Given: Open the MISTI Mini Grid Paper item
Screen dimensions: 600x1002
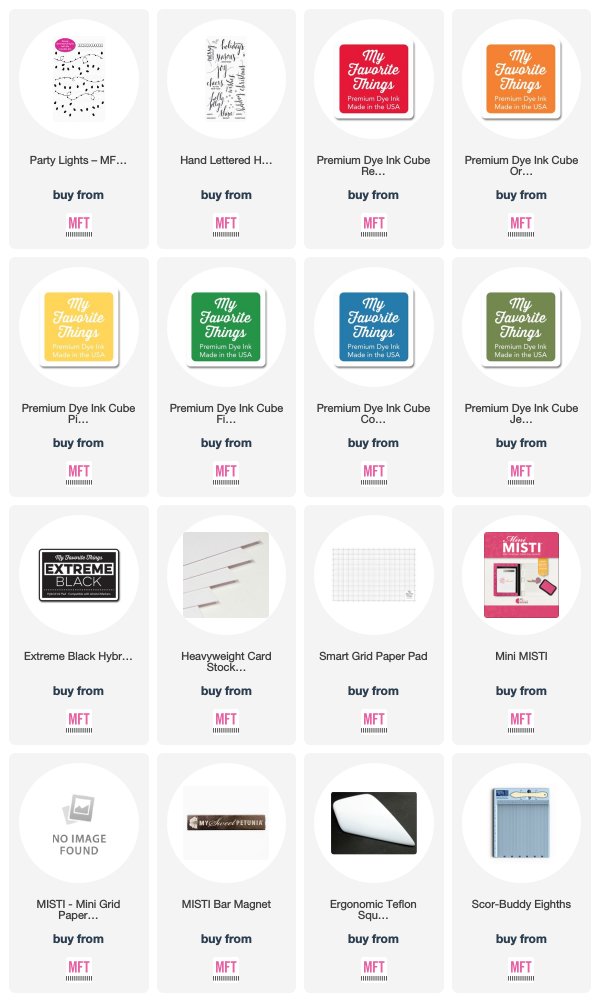Looking at the screenshot, I should coord(79,823).
